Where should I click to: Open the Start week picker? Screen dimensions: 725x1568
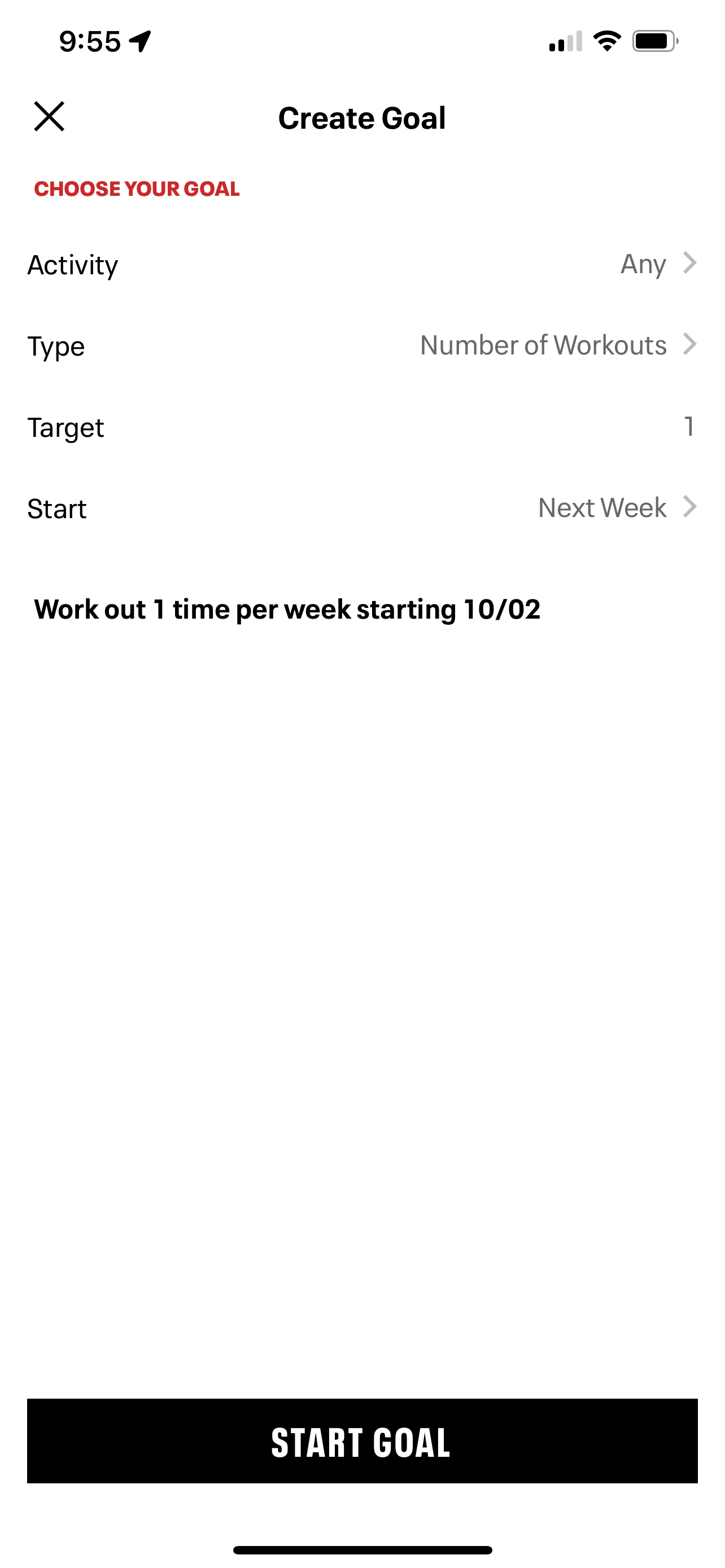362,507
